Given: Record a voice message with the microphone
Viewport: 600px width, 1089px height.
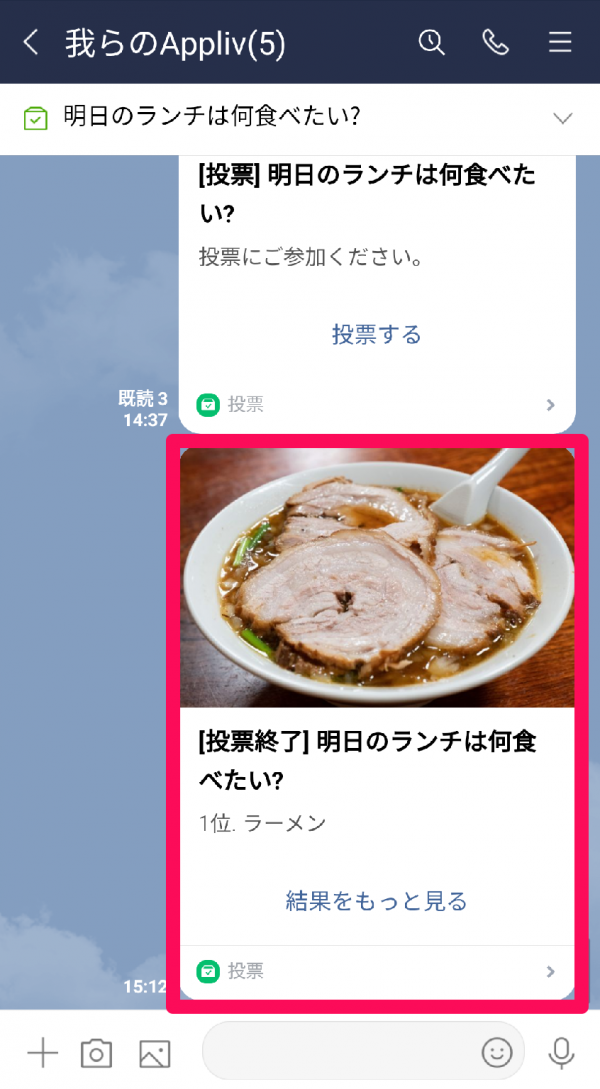Looking at the screenshot, I should 562,1052.
